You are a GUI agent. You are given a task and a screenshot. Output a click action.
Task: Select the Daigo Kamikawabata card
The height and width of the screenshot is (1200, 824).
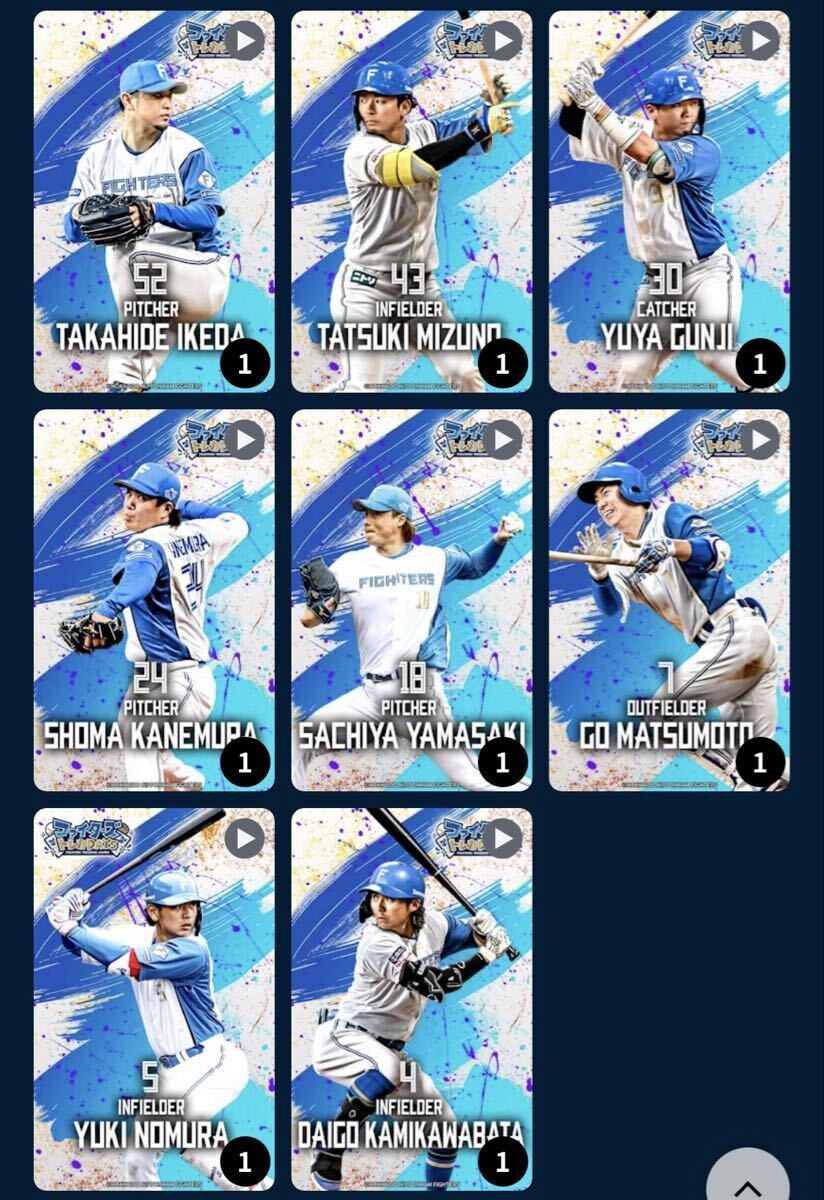pos(411,998)
